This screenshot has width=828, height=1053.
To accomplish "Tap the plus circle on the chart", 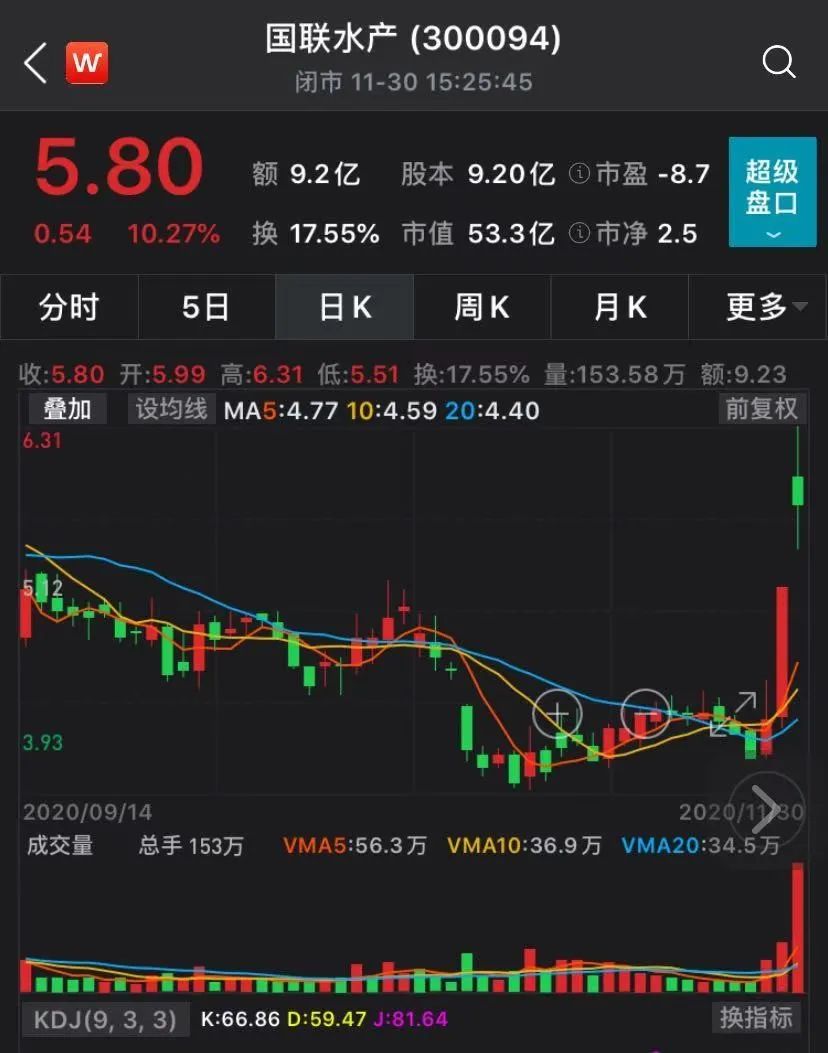I will [x=557, y=714].
